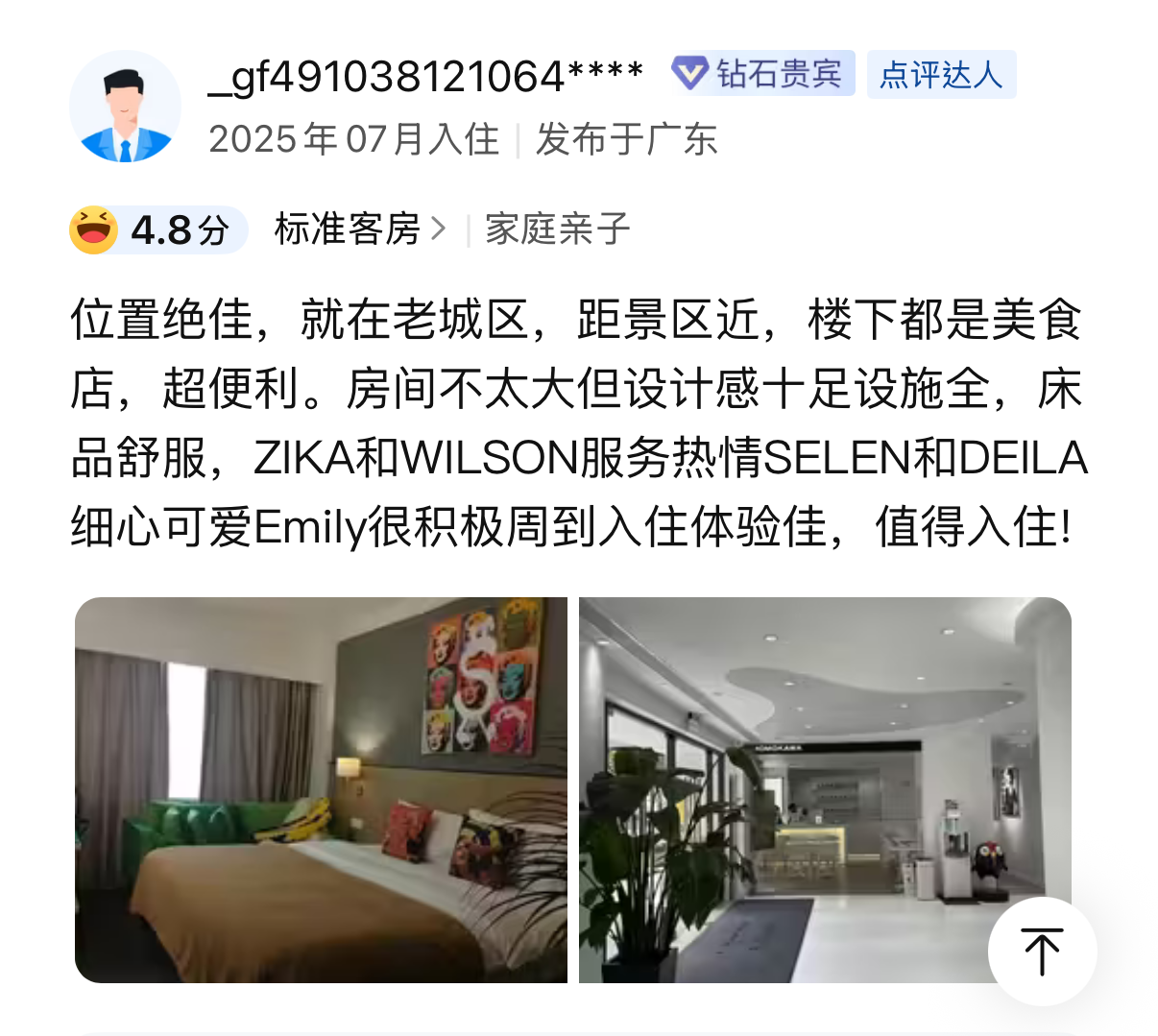Open the 点评达人 badge
1158x1036 pixels.
pos(940,74)
